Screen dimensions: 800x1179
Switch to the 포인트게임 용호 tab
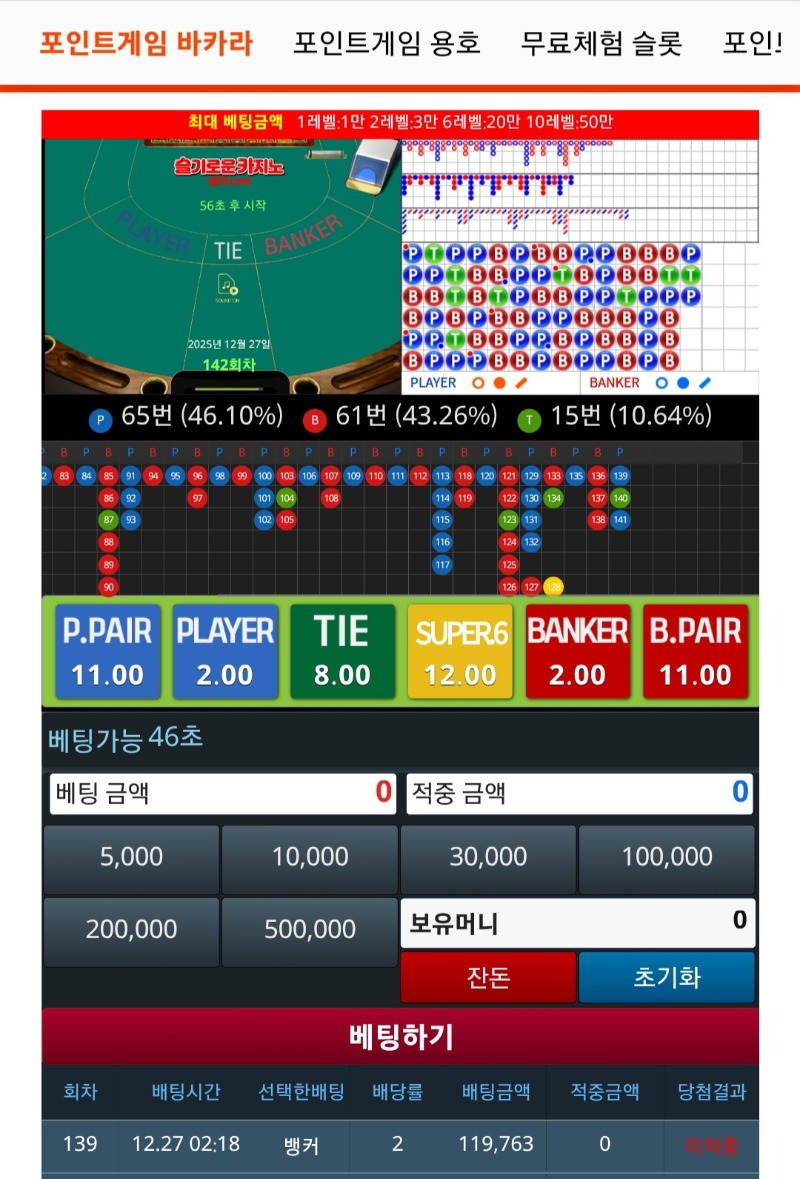386,43
